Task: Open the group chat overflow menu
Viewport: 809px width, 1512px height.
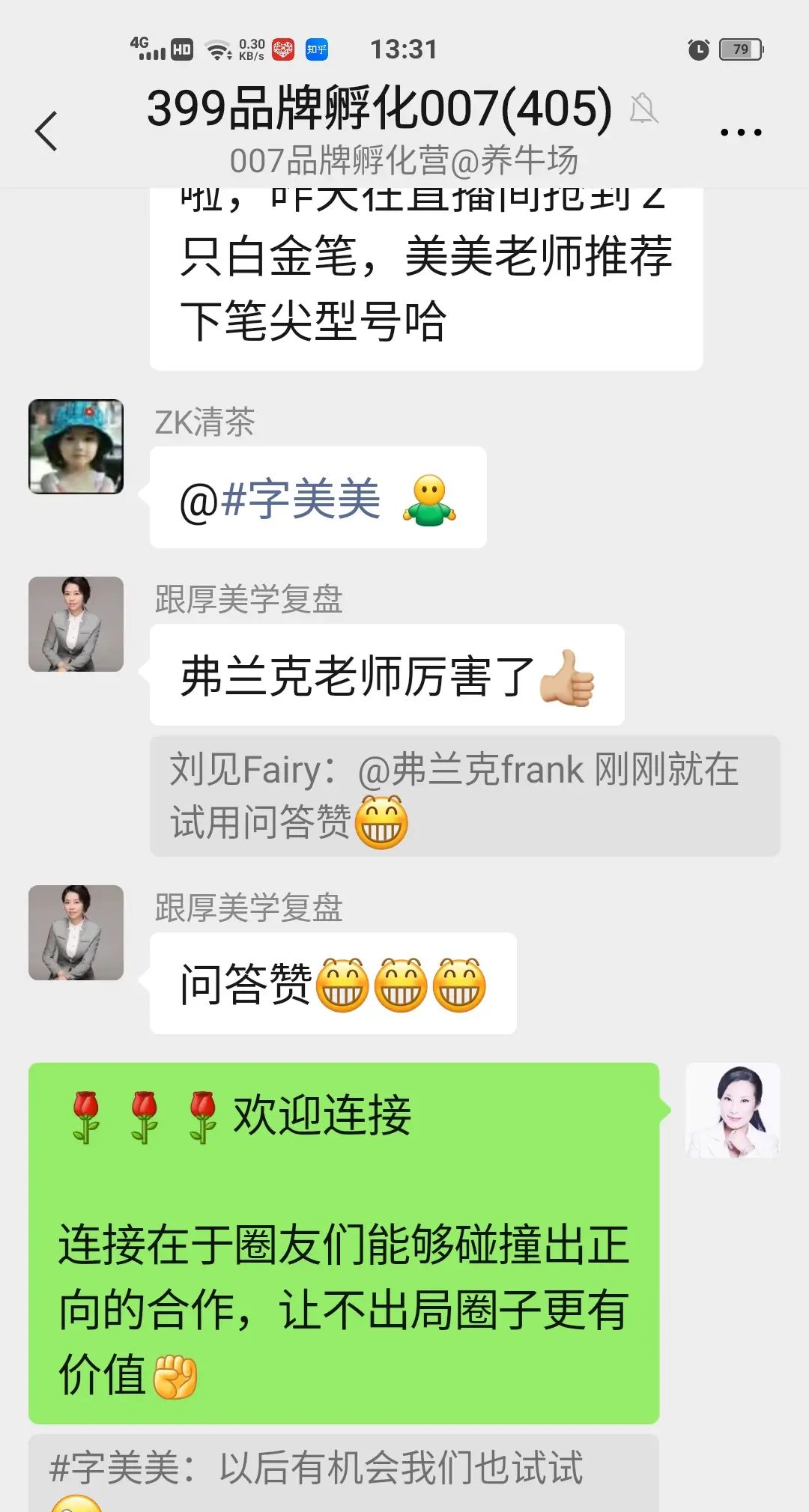Action: (x=740, y=133)
